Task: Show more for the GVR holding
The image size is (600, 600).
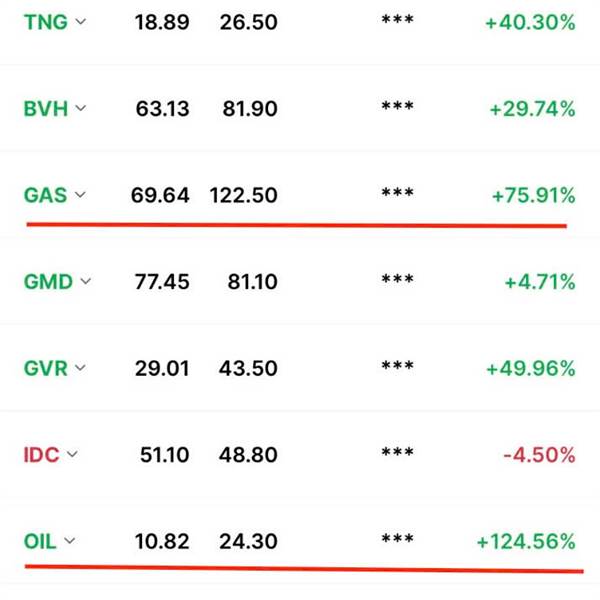Action: pos(80,368)
